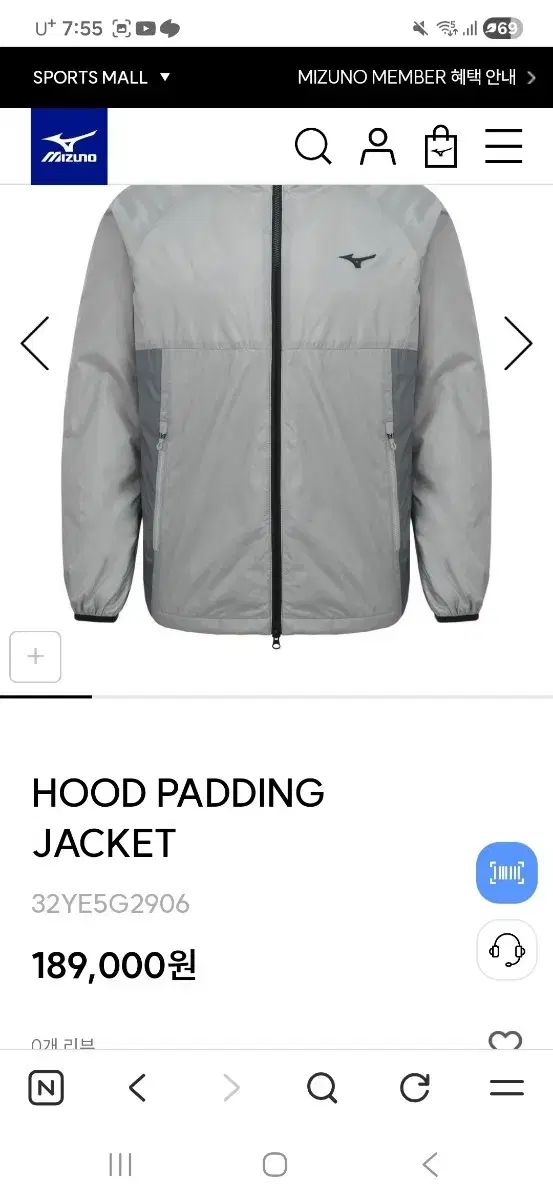Image resolution: width=553 pixels, height=1200 pixels.
Task: Reload the page
Action: pyautogui.click(x=415, y=1088)
